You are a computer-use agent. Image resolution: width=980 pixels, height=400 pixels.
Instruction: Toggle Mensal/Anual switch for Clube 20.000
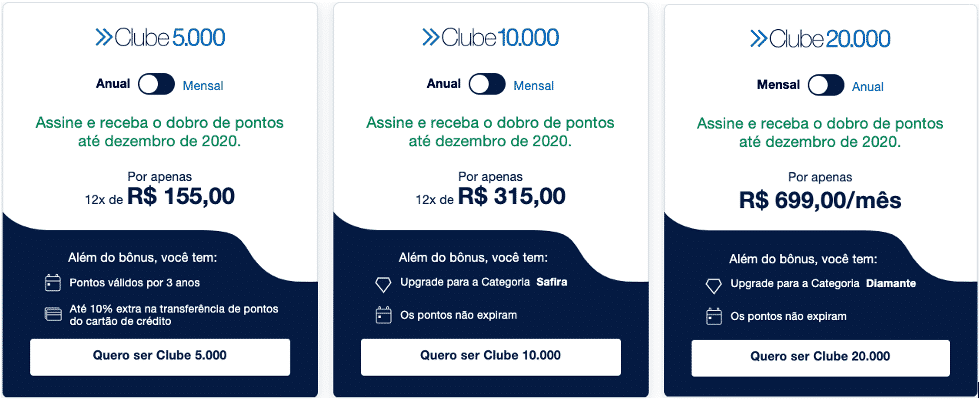(x=826, y=85)
